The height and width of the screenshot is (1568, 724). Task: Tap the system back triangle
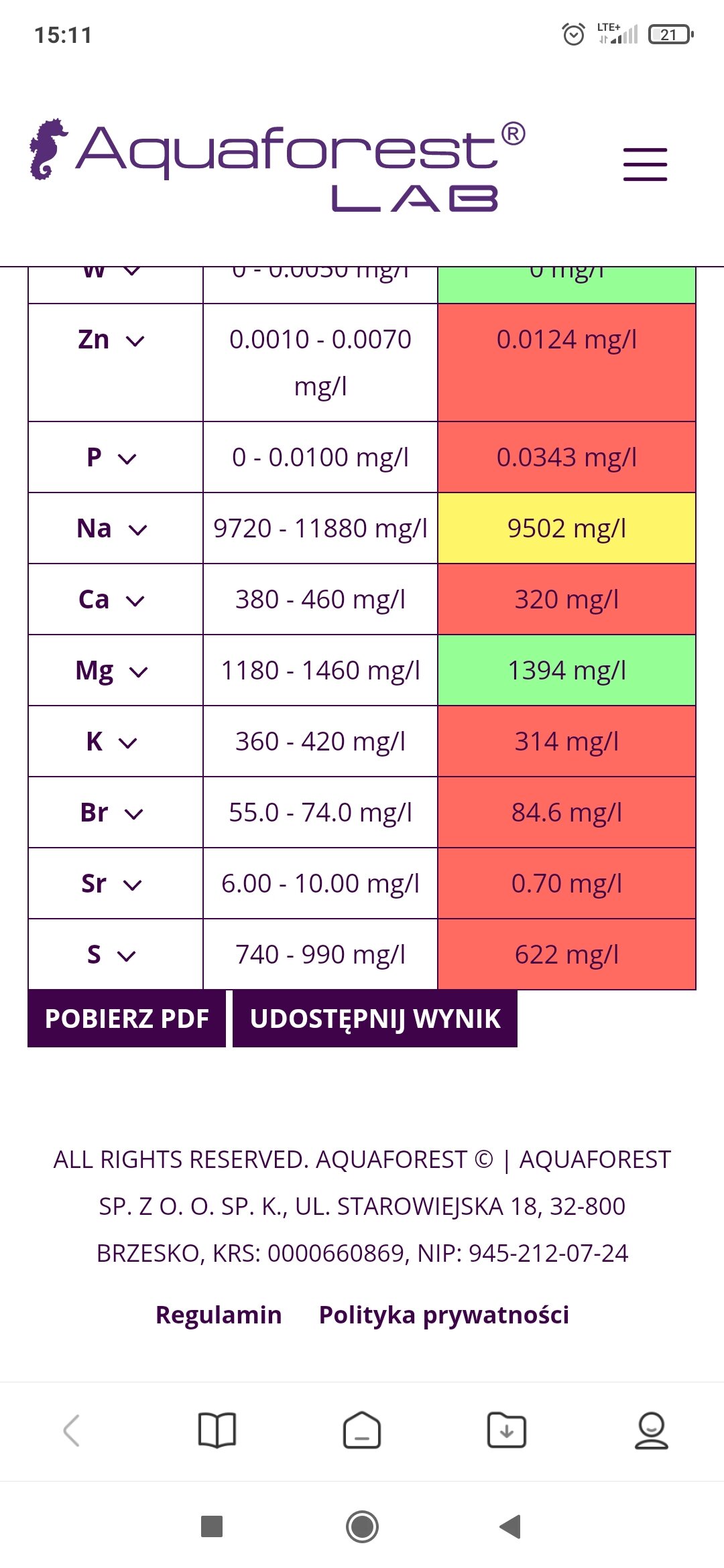click(x=511, y=1526)
